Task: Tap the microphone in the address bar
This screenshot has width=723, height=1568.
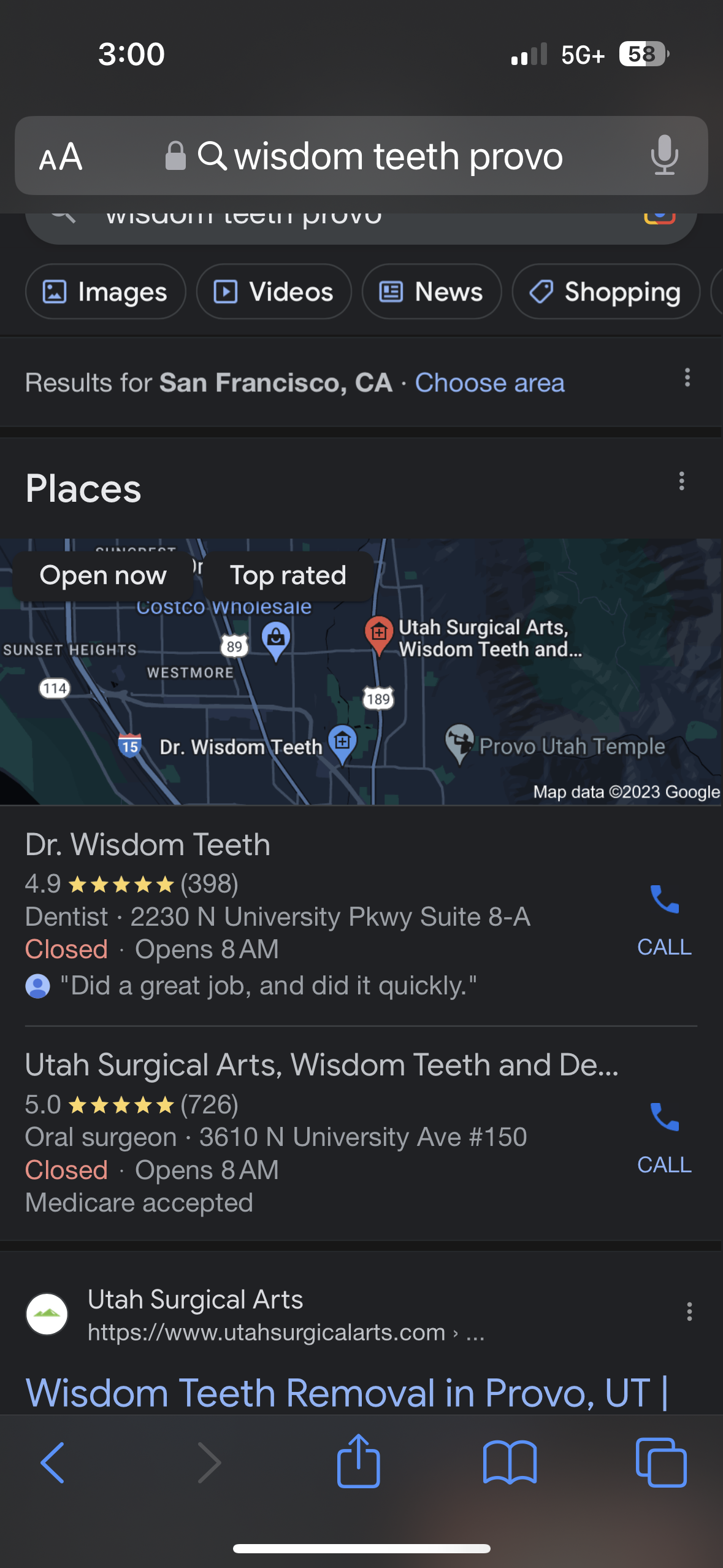Action: [x=664, y=156]
